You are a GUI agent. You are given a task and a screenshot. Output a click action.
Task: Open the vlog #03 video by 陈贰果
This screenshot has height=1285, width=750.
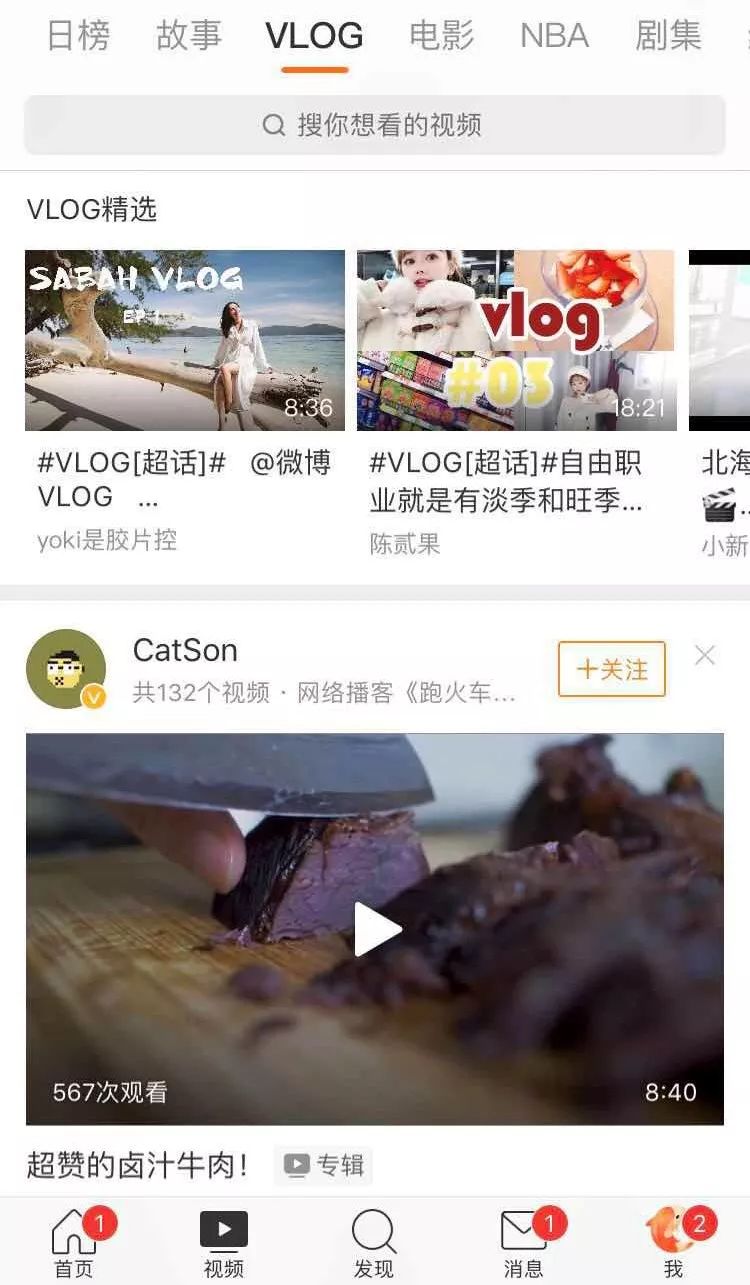click(x=516, y=340)
